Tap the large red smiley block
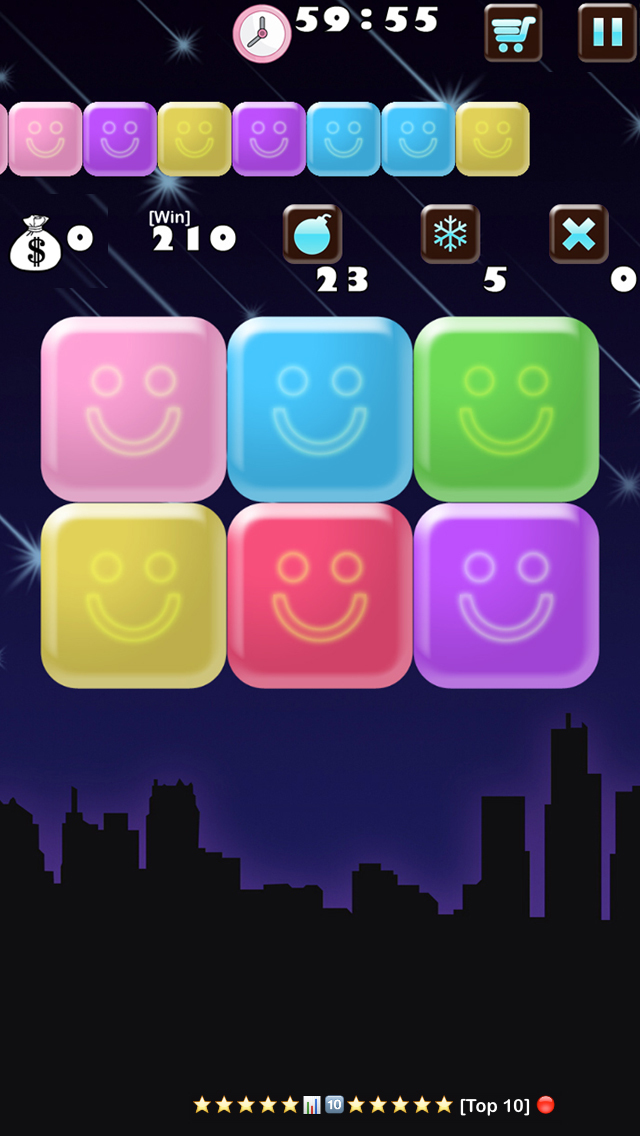This screenshot has width=640, height=1136. [x=320, y=595]
